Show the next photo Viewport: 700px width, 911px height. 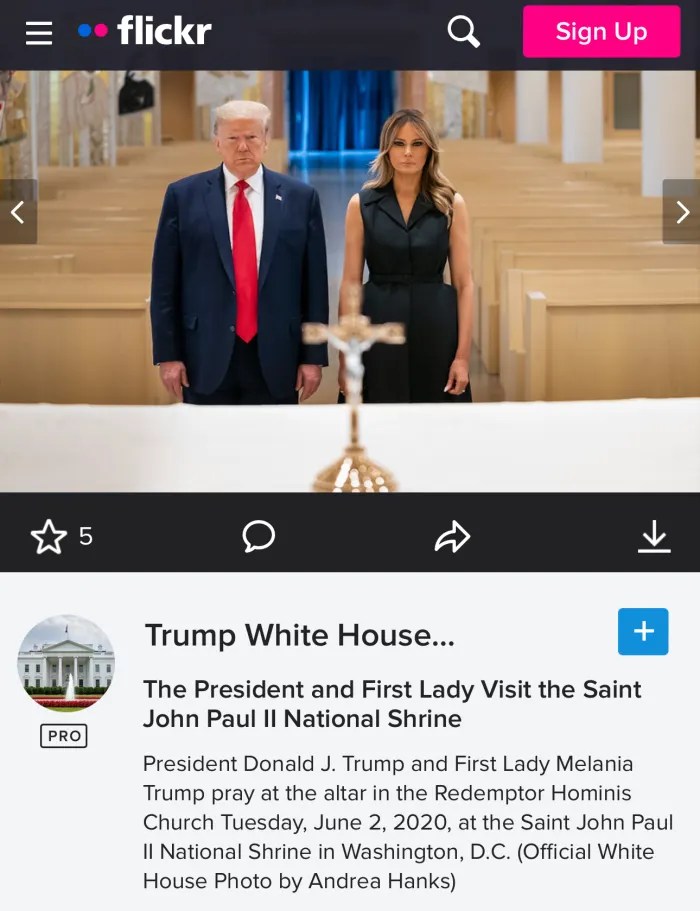pyautogui.click(x=682, y=211)
